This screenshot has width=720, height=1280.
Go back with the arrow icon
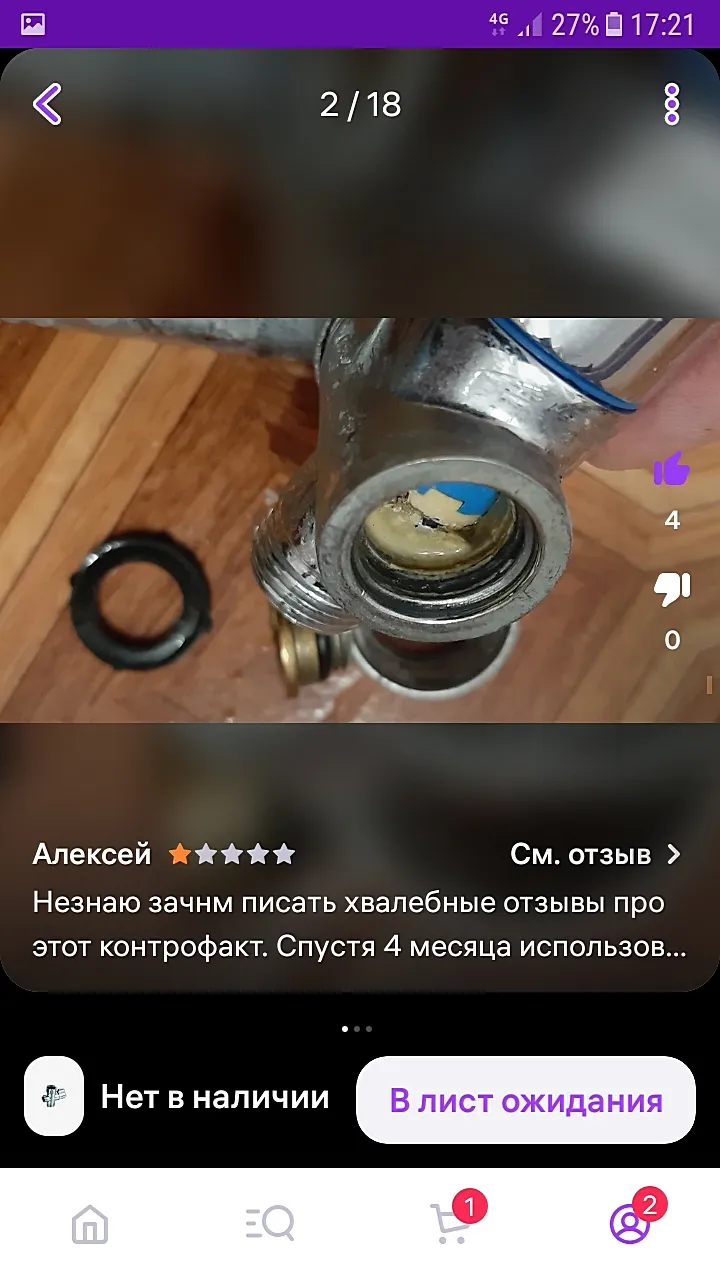click(47, 104)
